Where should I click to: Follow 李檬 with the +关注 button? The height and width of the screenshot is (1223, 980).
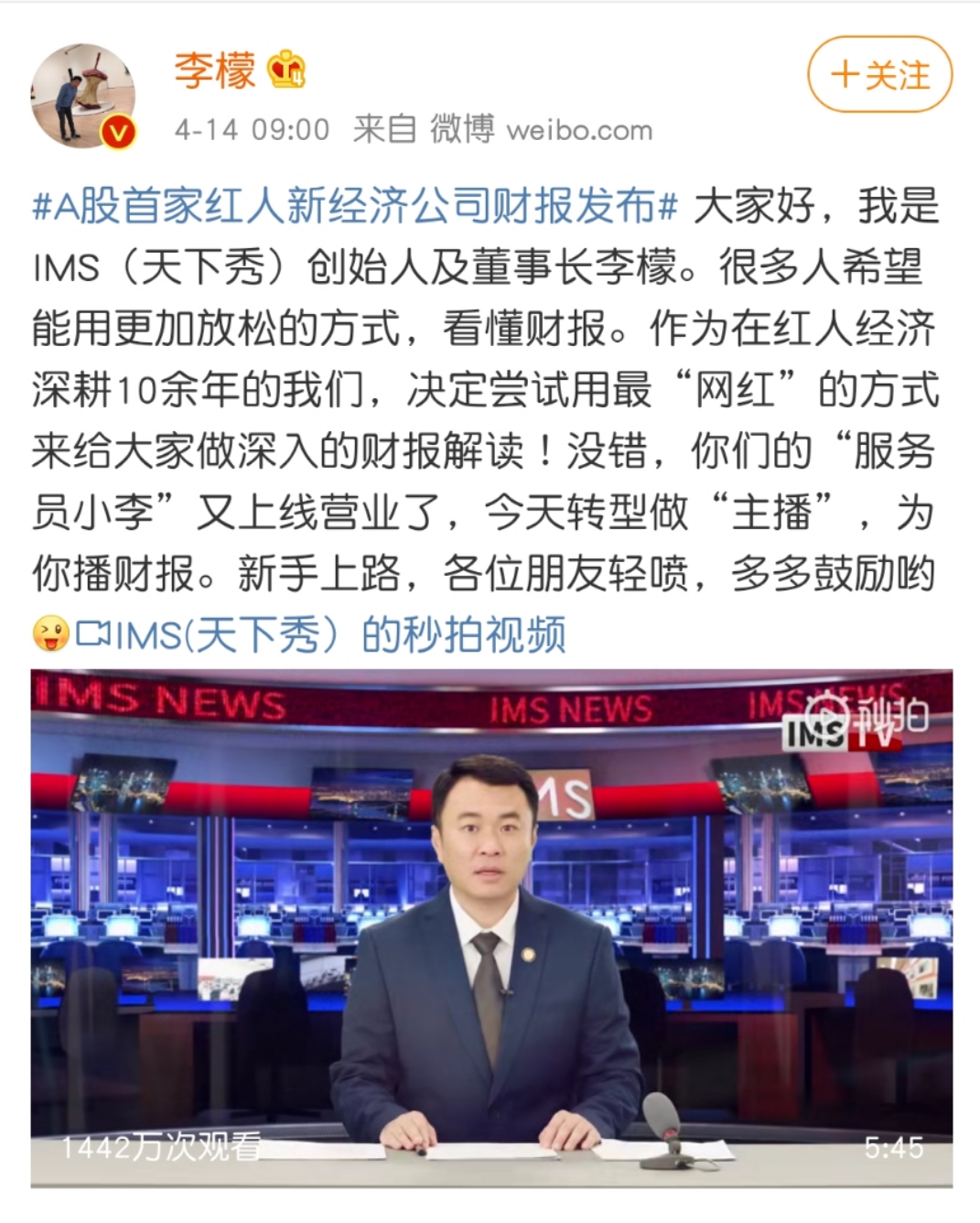coord(879,76)
